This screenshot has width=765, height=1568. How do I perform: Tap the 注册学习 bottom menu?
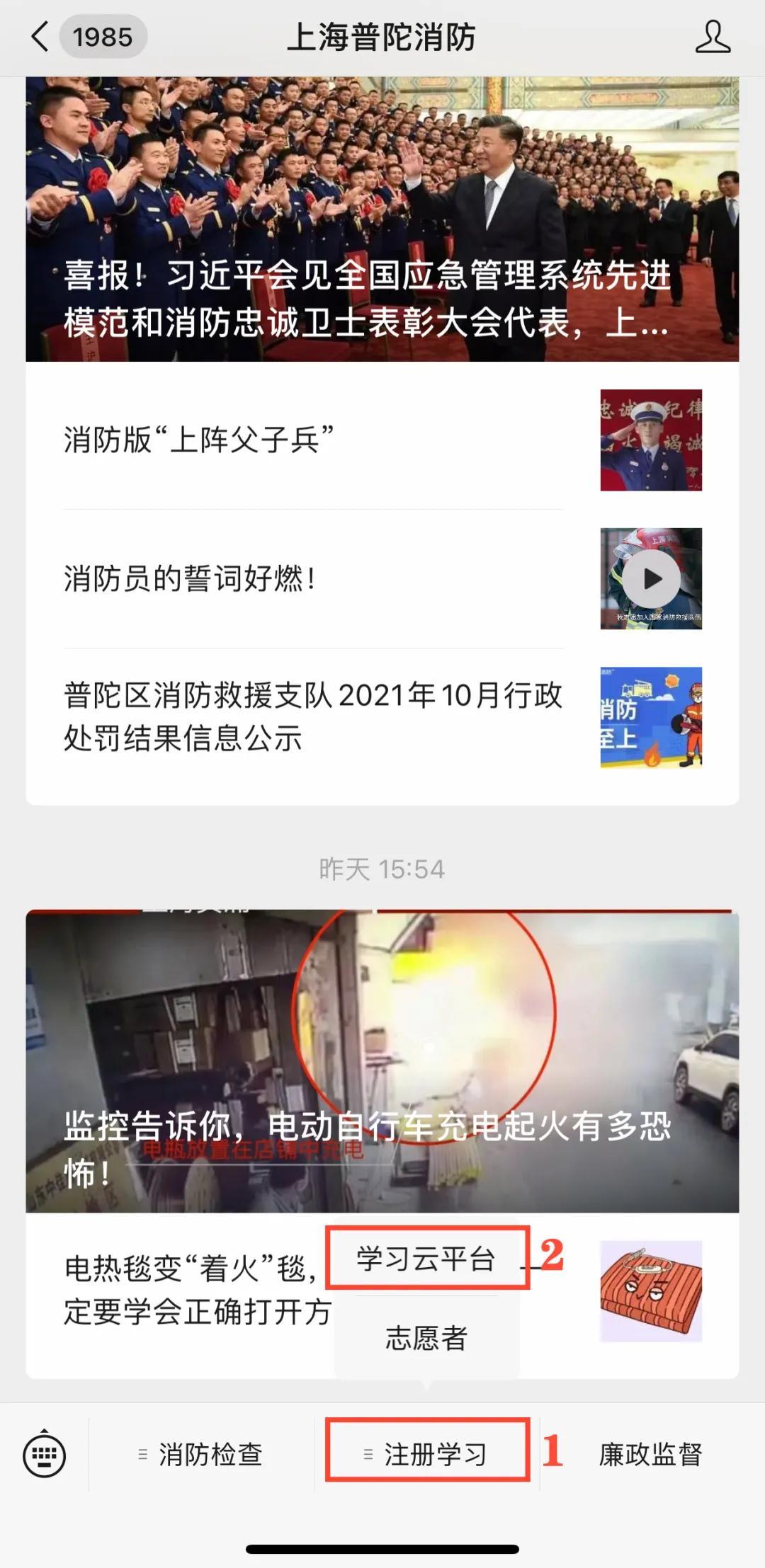coord(427,1455)
